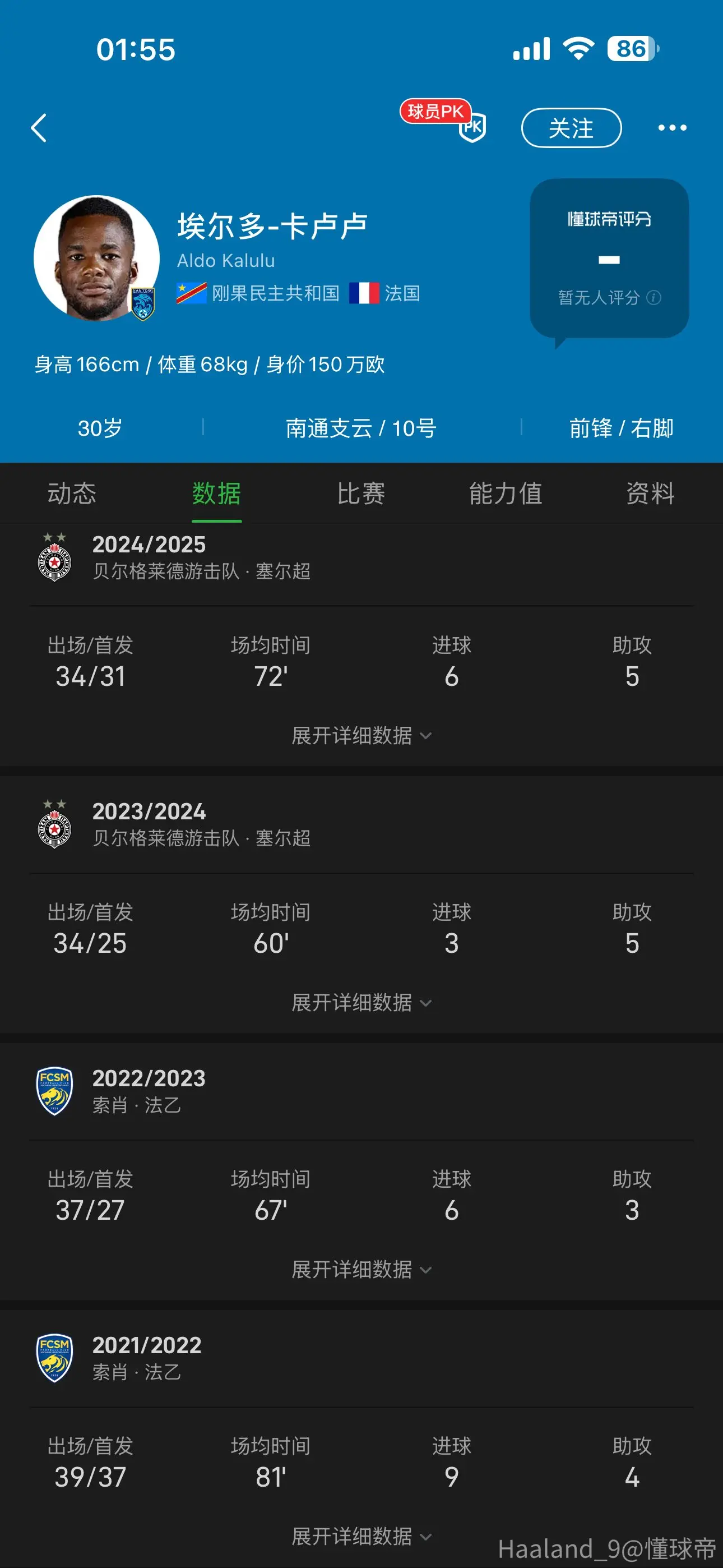Open the 懂球帝评分 rating card
Image resolution: width=723 pixels, height=1568 pixels.
(x=609, y=259)
